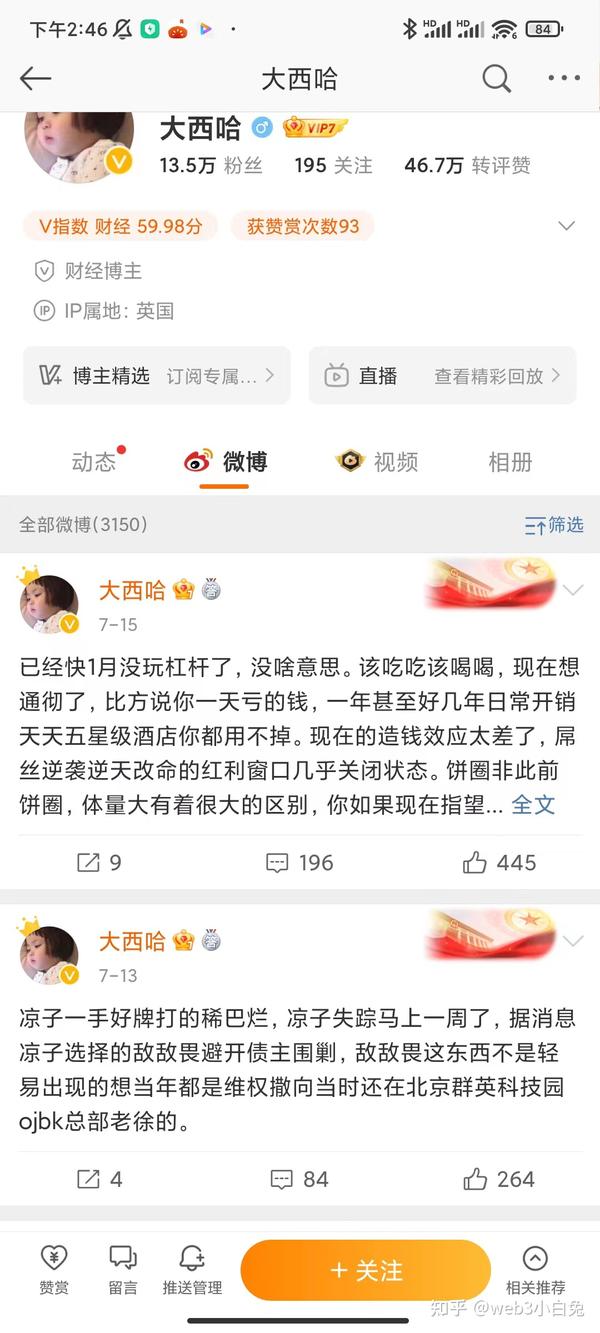
Task: Like the 7-13 post with 264 likes
Action: click(x=499, y=1179)
